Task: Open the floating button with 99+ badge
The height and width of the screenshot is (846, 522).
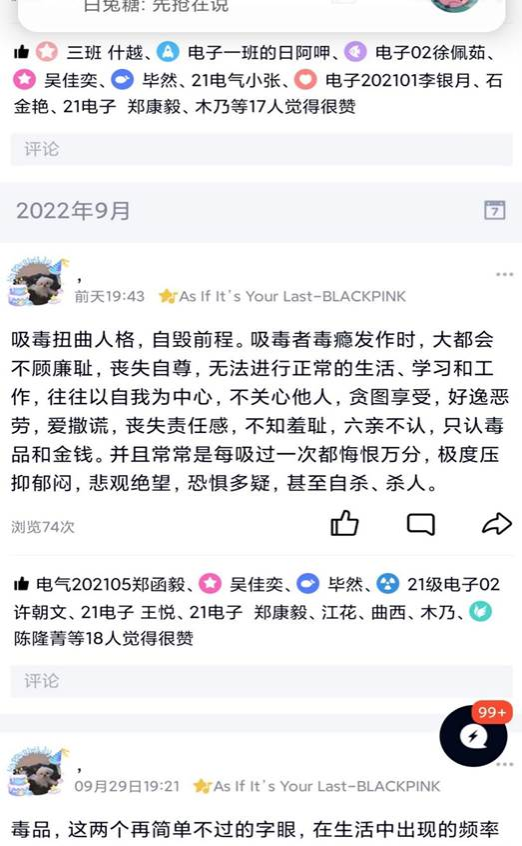Action: coord(474,735)
